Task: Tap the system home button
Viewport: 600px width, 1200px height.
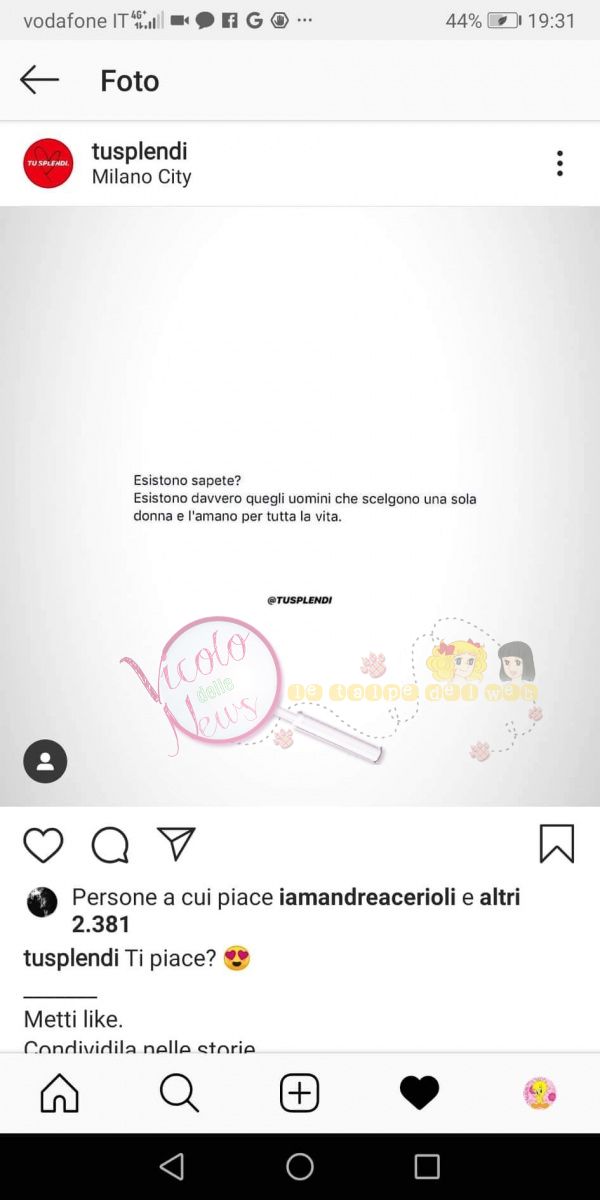Action: tap(300, 1166)
